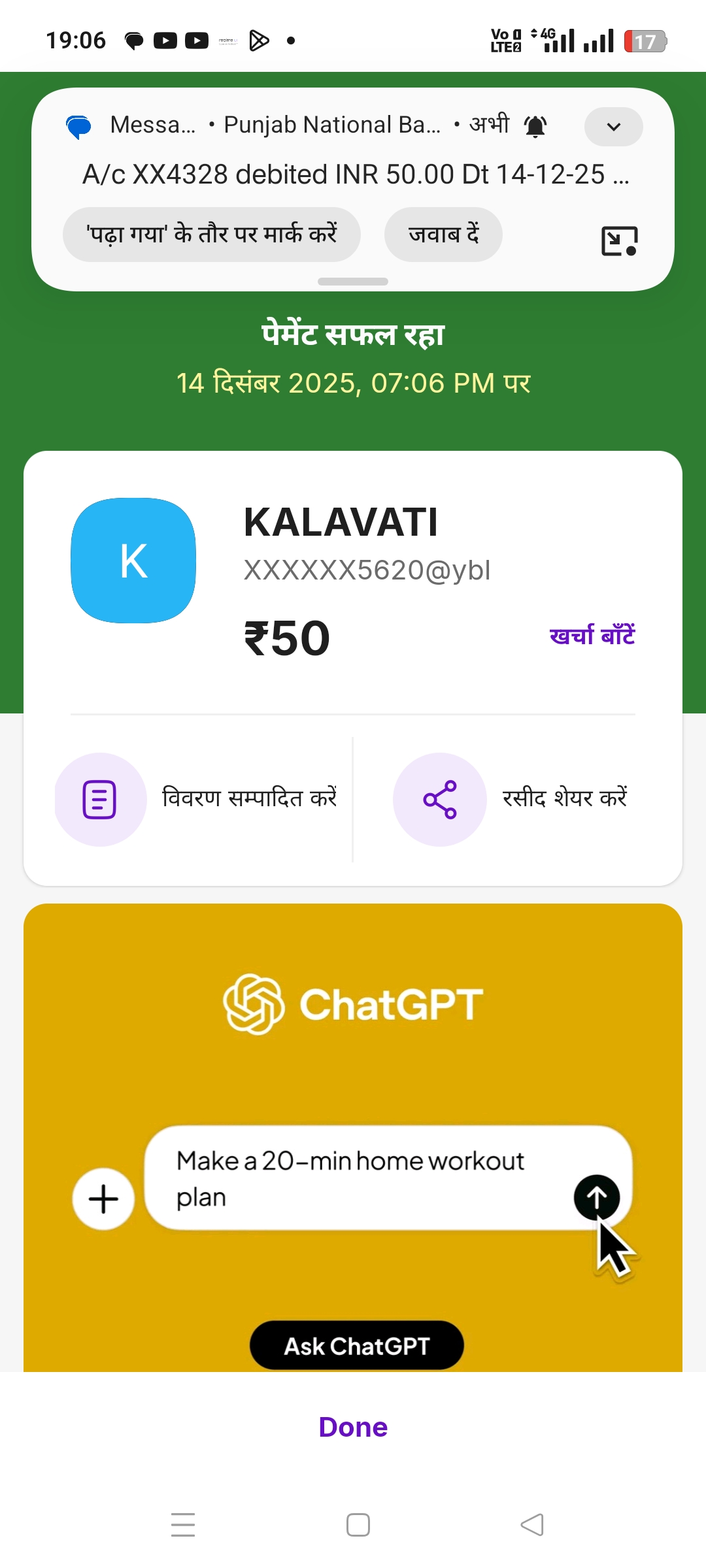Mark the bank message as read
The image size is (706, 1568).
pyautogui.click(x=211, y=235)
